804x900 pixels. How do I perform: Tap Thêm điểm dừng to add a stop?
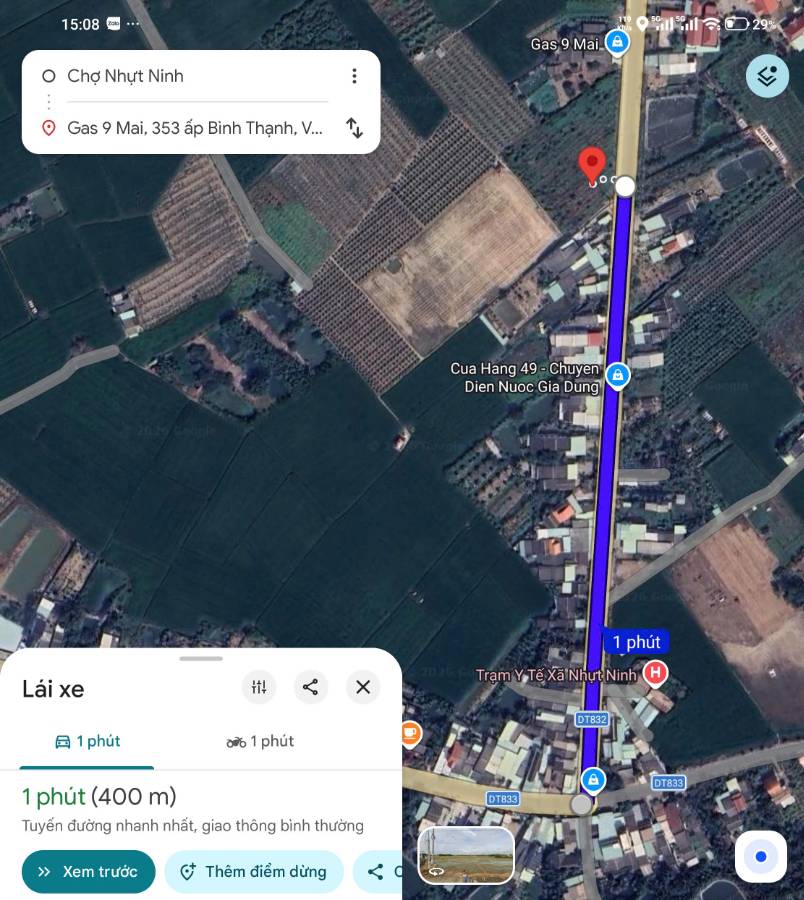(x=254, y=872)
